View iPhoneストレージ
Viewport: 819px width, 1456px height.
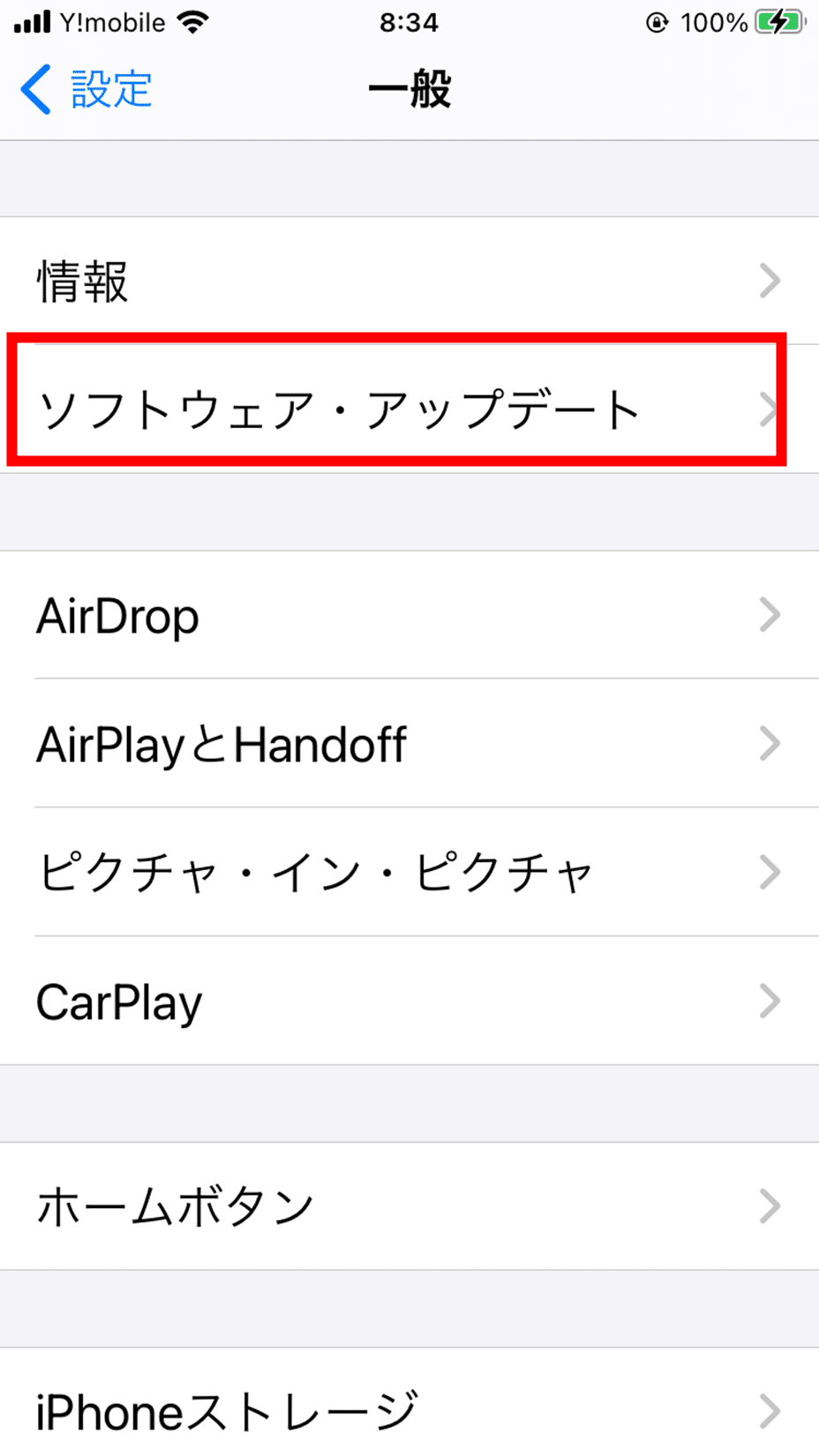409,1408
